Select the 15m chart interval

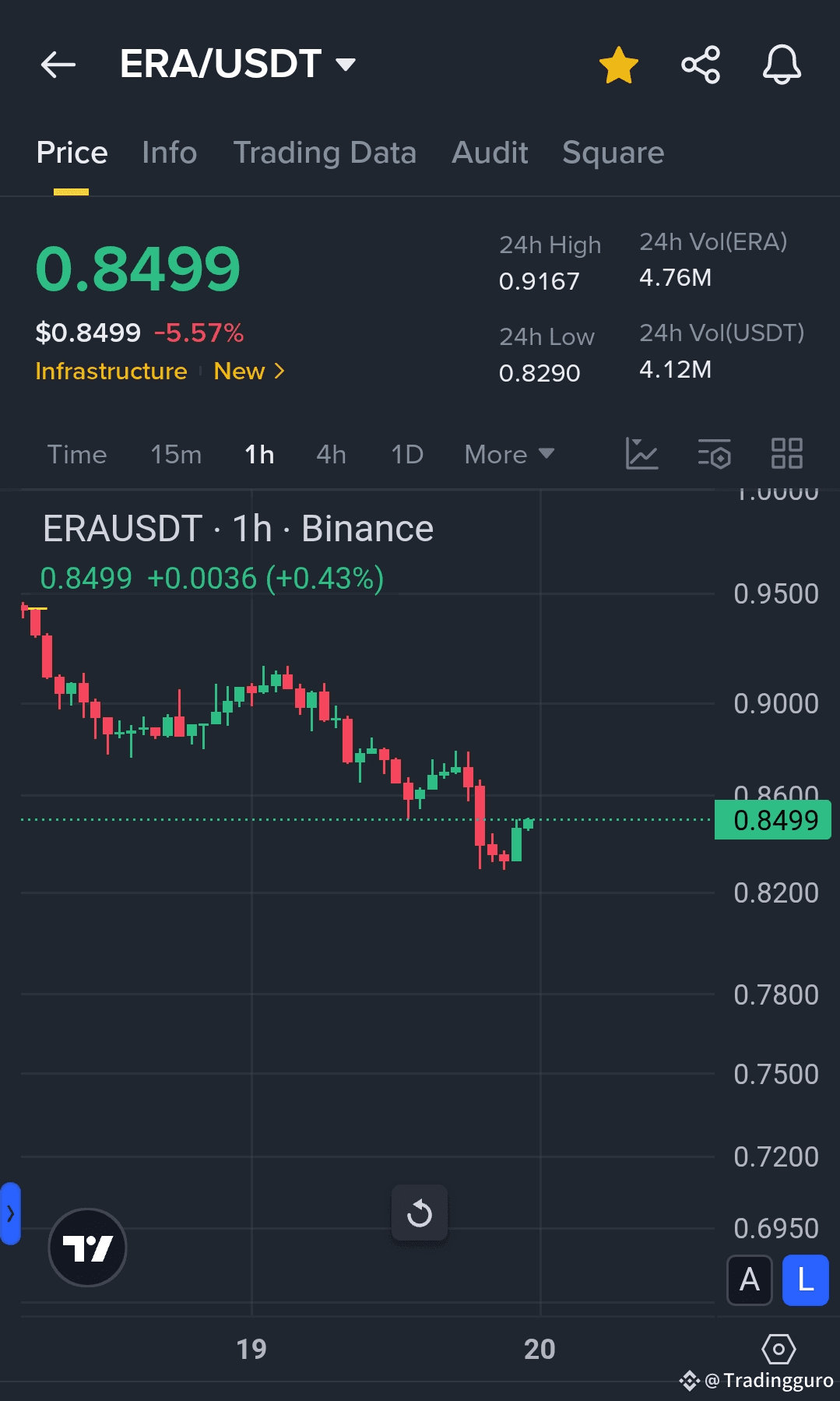tap(176, 455)
